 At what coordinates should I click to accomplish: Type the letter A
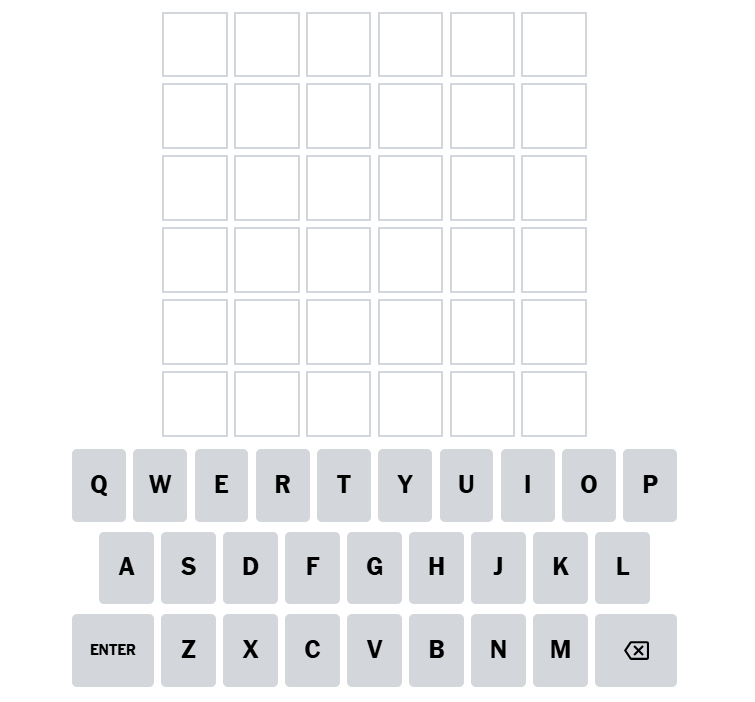click(126, 567)
